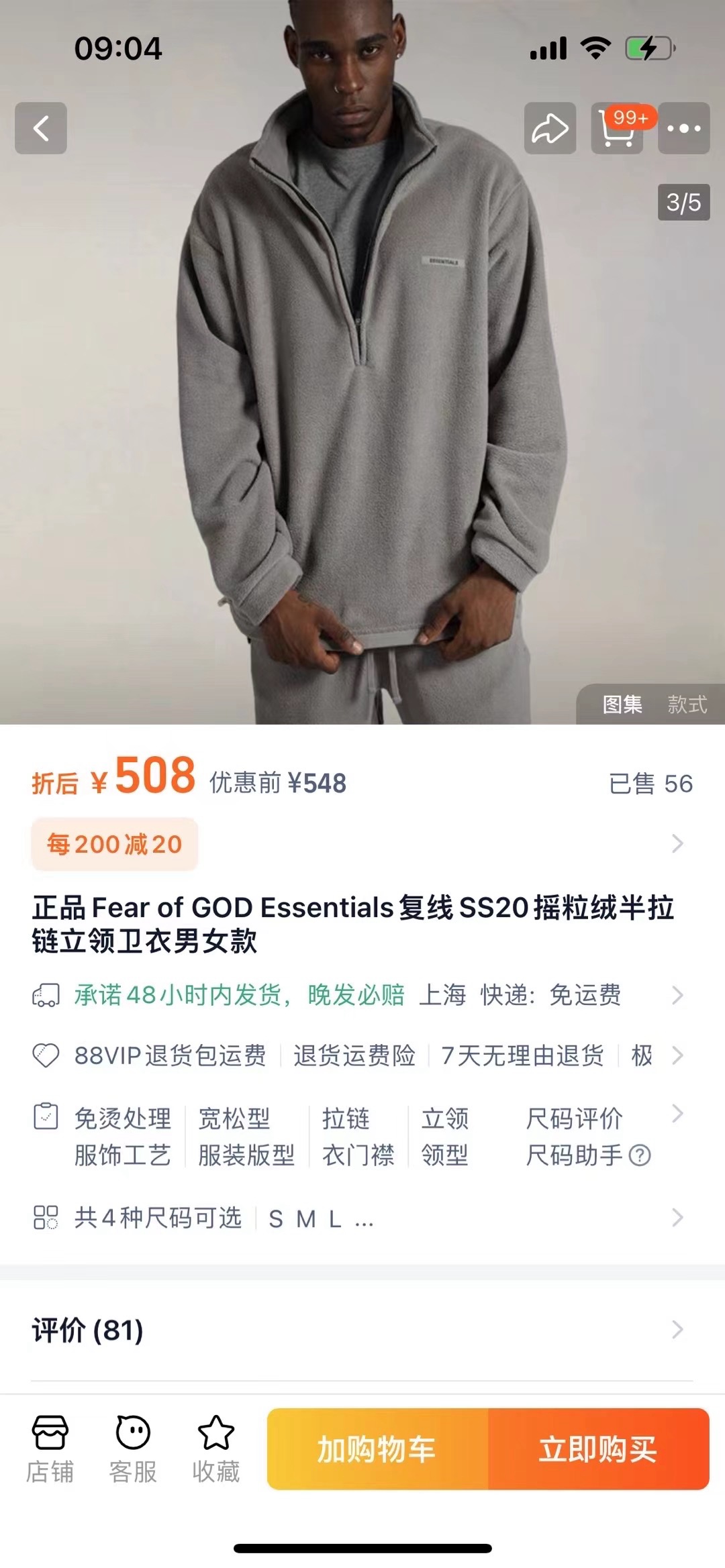Open the three-dot overflow menu

point(683,128)
